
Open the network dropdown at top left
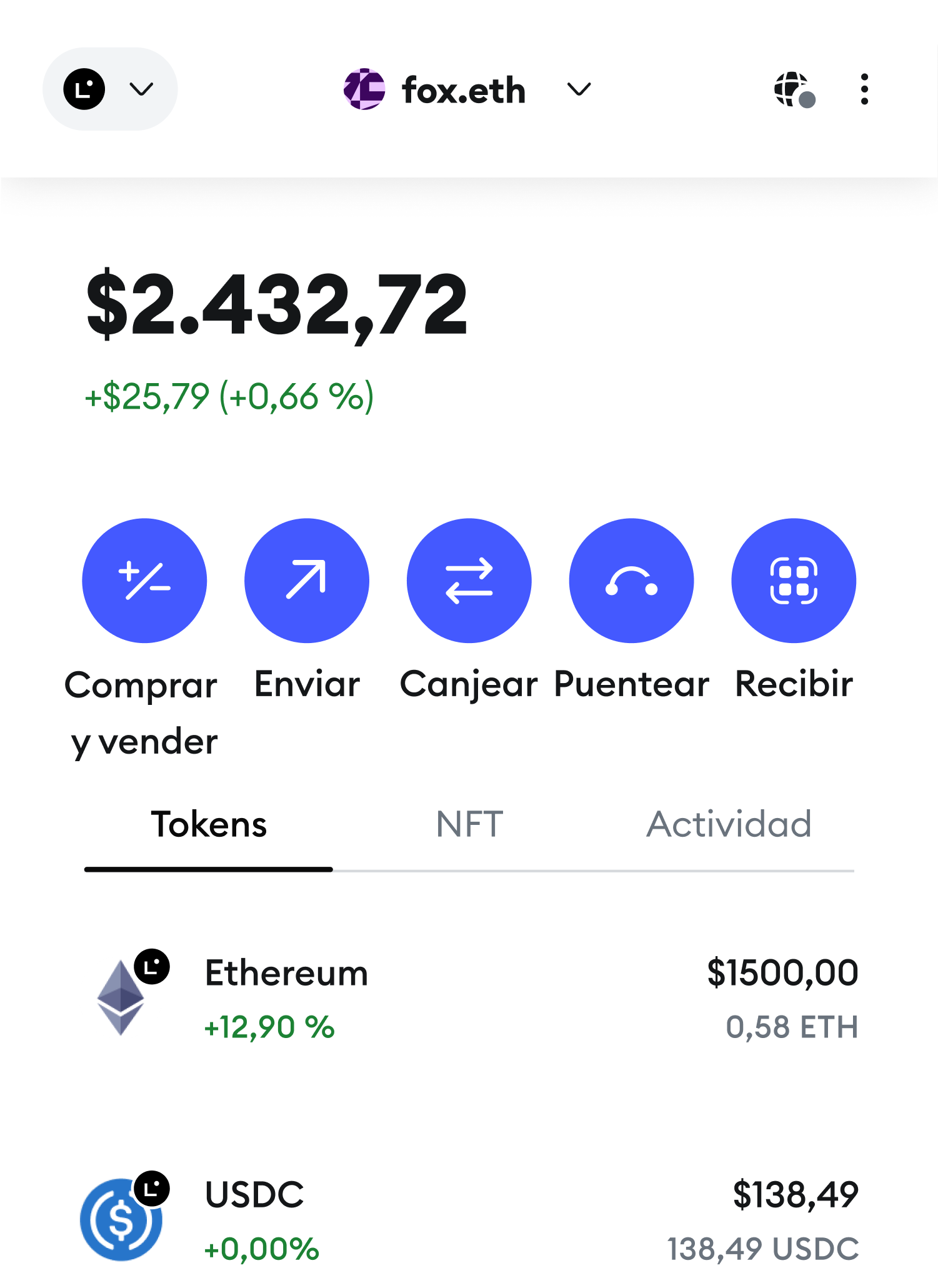[110, 89]
